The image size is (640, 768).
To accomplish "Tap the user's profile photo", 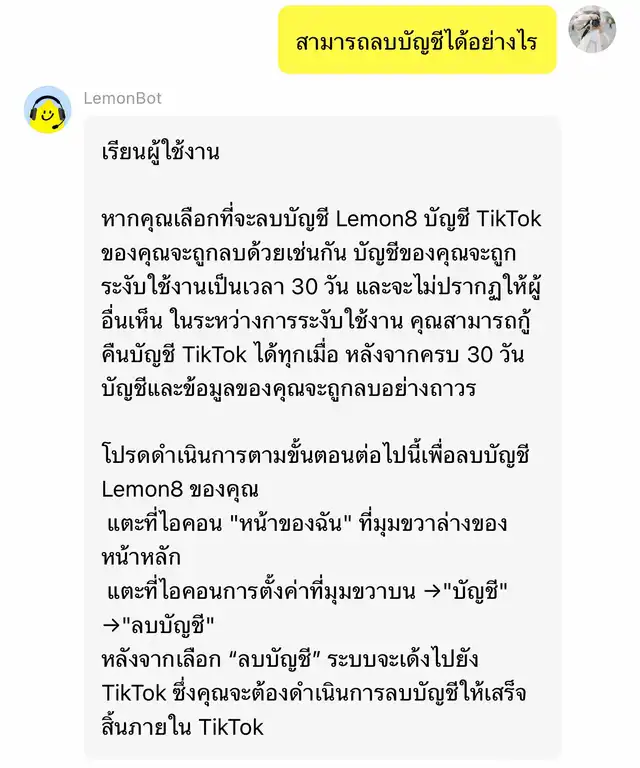I will 593,28.
